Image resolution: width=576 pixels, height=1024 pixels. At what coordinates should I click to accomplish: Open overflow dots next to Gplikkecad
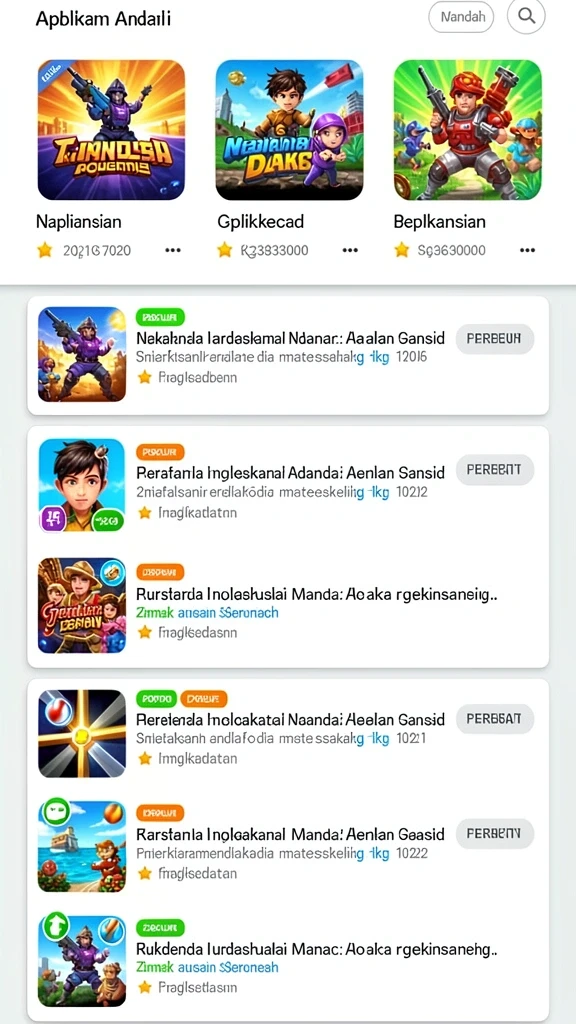(x=350, y=250)
